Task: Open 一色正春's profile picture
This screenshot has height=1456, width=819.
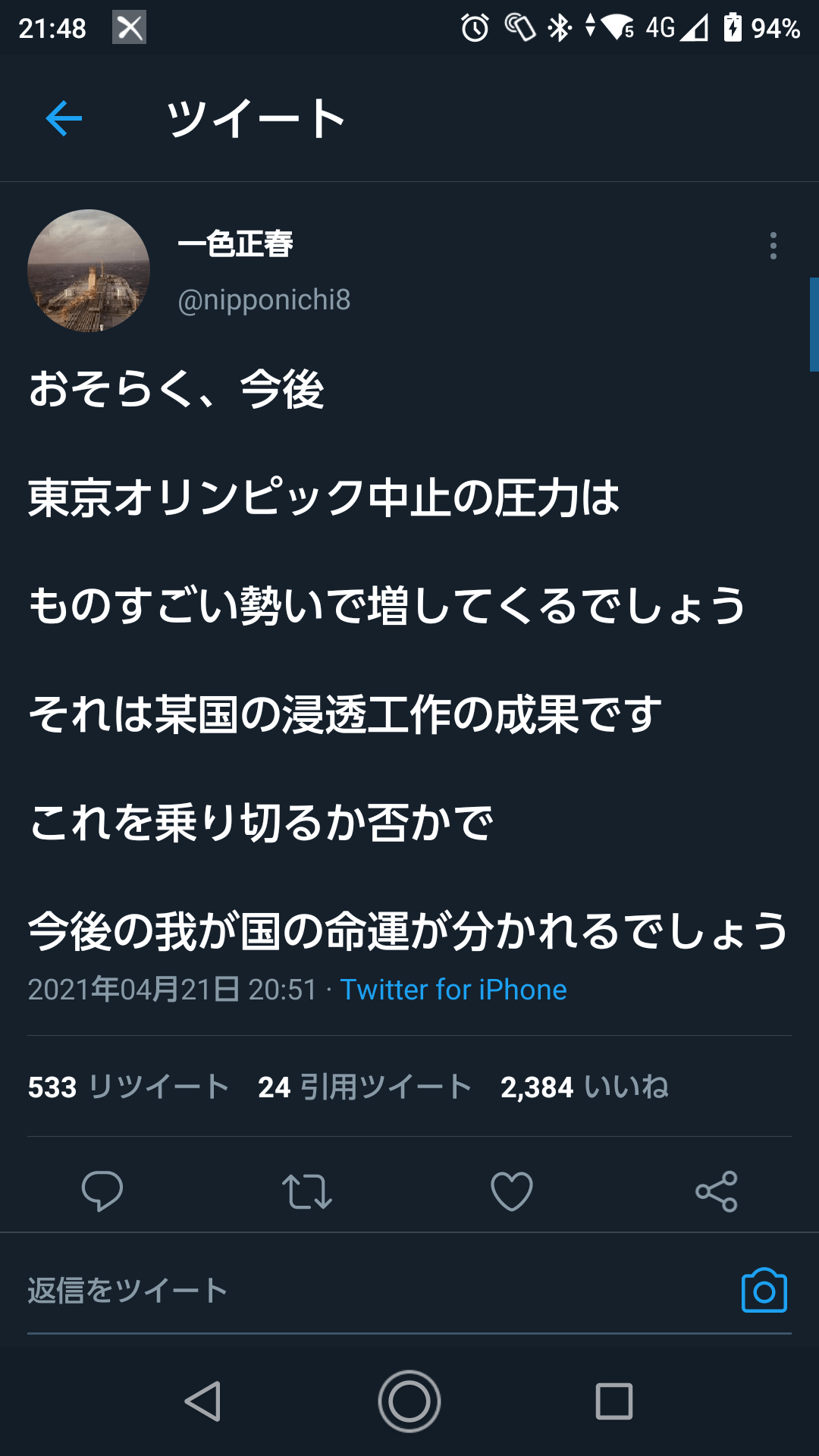Action: click(89, 271)
